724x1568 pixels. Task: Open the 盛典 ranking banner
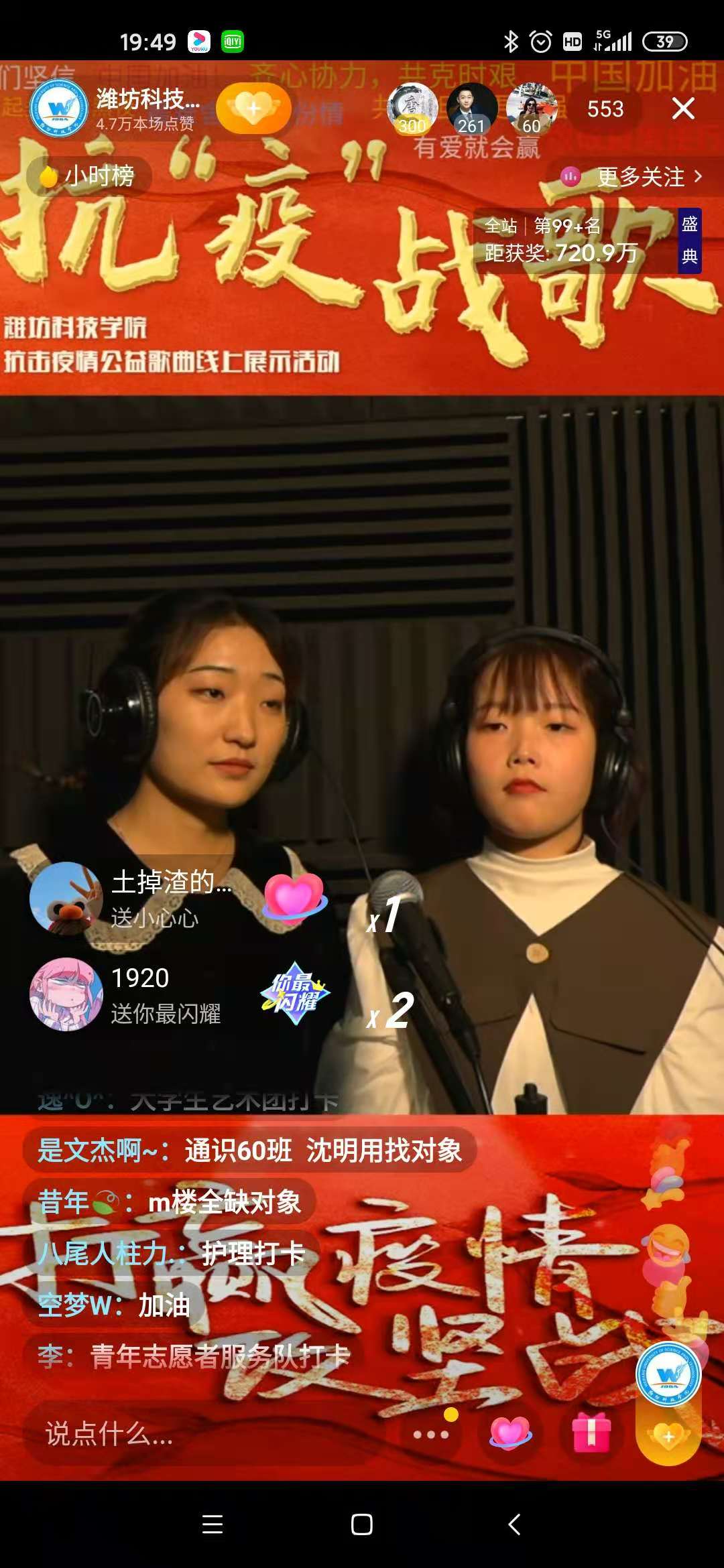pyautogui.click(x=689, y=241)
